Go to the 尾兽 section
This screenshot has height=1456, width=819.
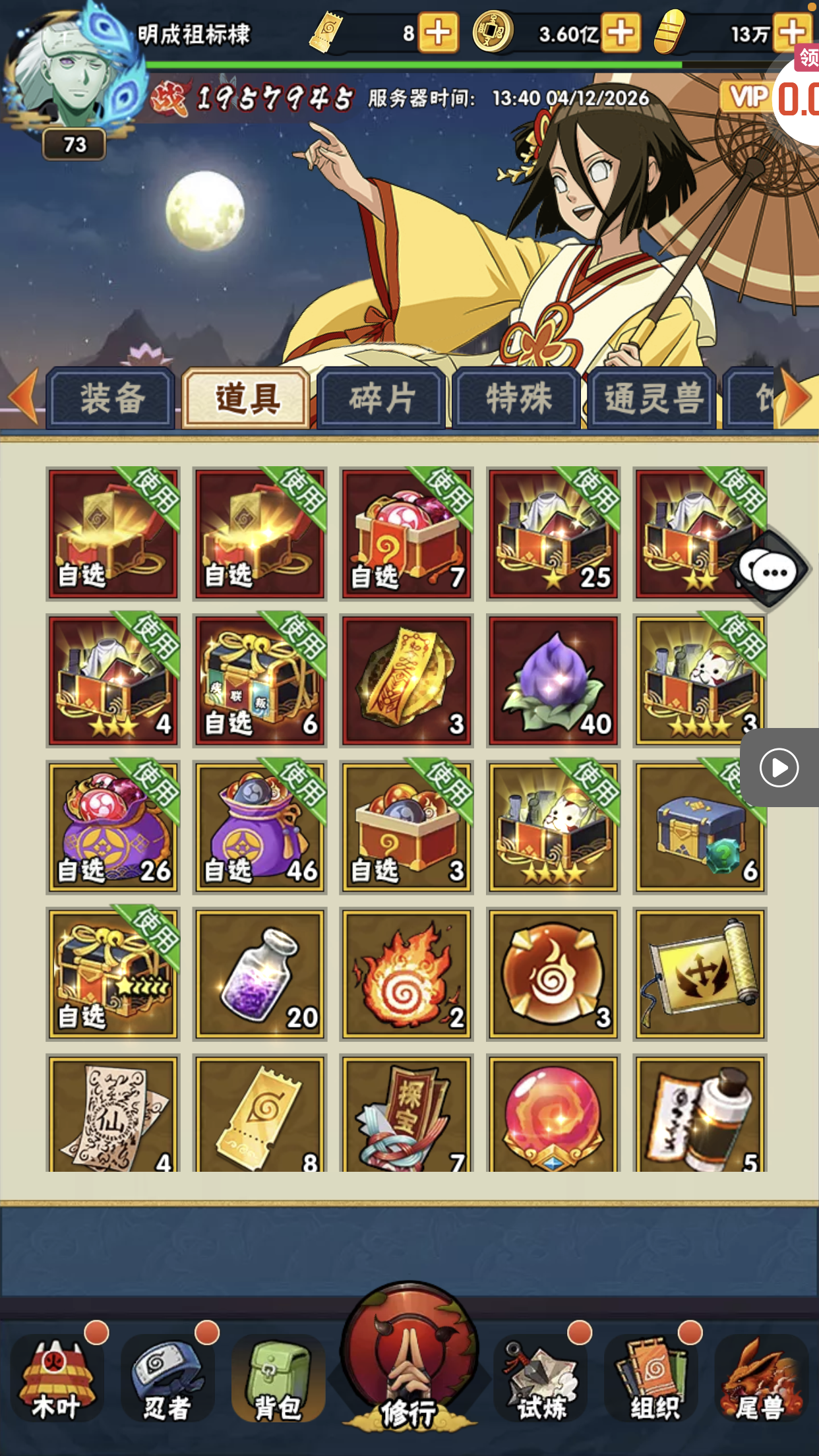tap(762, 1380)
